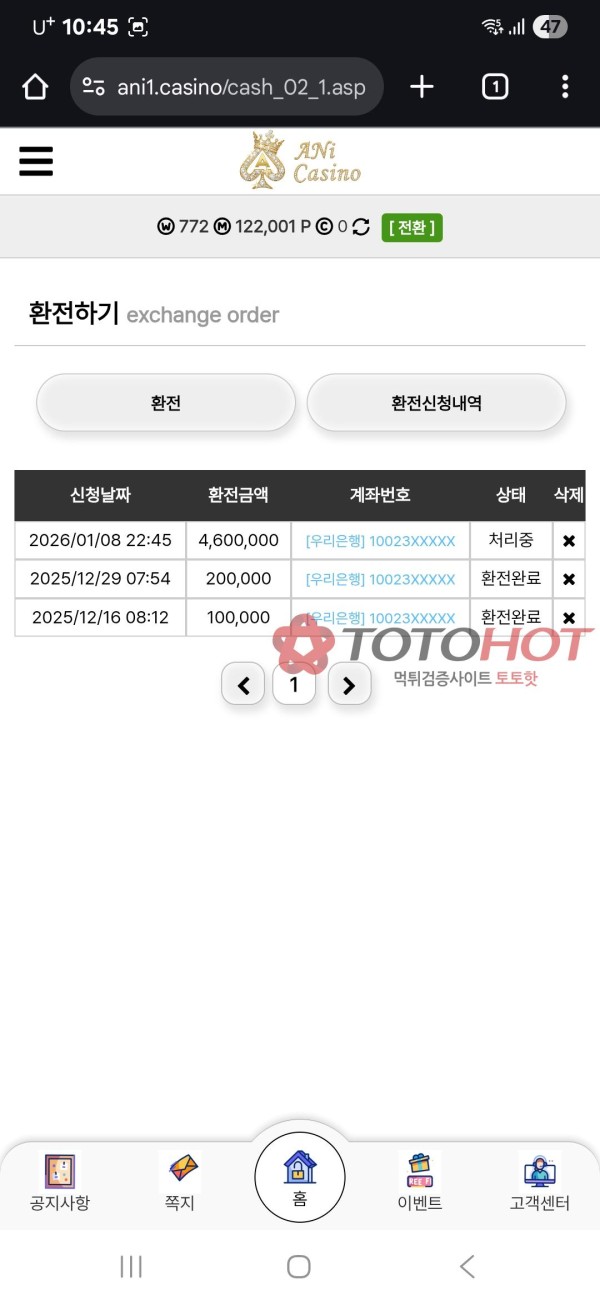Go to 홈 from bottom bar
This screenshot has height=1300, width=600.
click(300, 1178)
